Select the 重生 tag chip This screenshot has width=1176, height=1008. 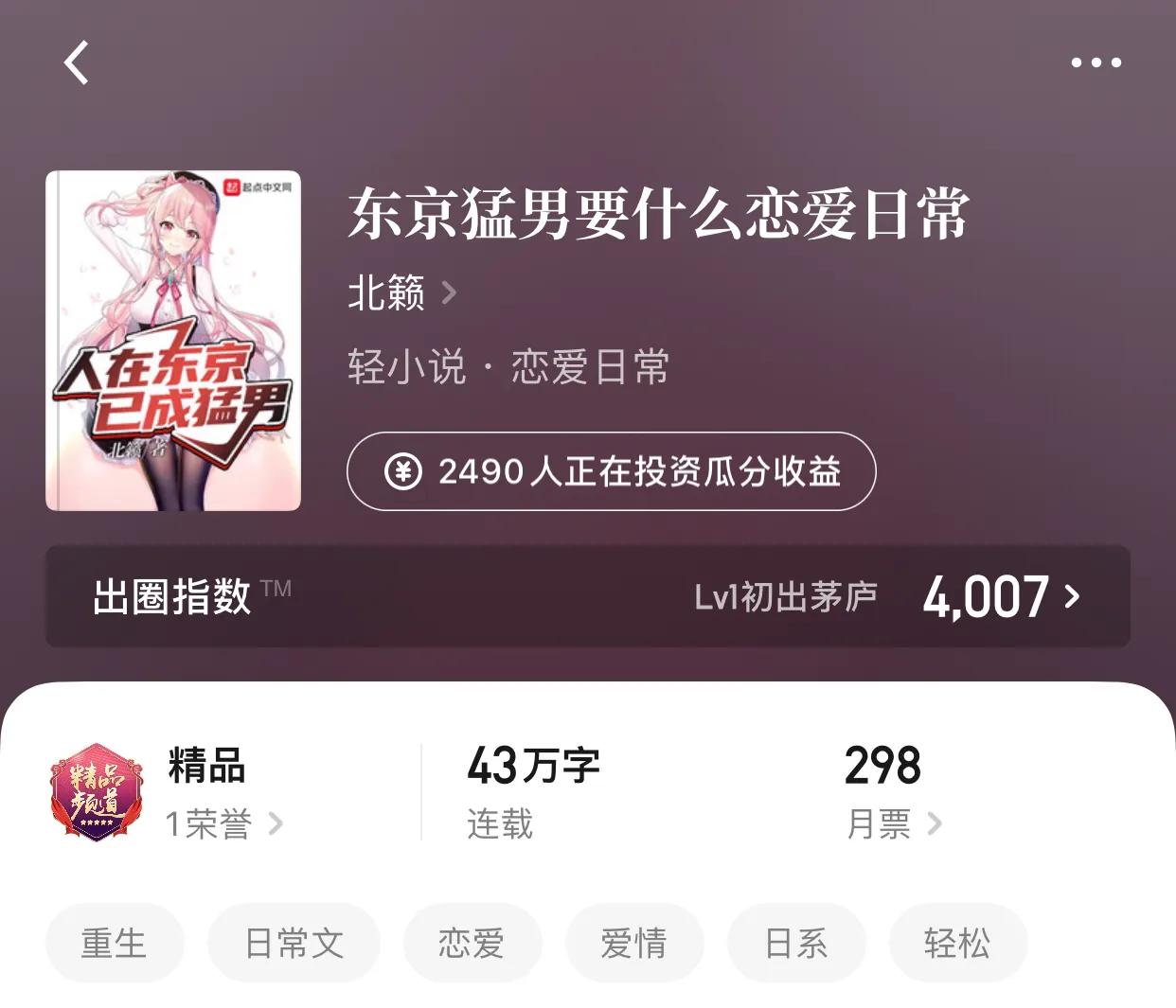pyautogui.click(x=114, y=943)
